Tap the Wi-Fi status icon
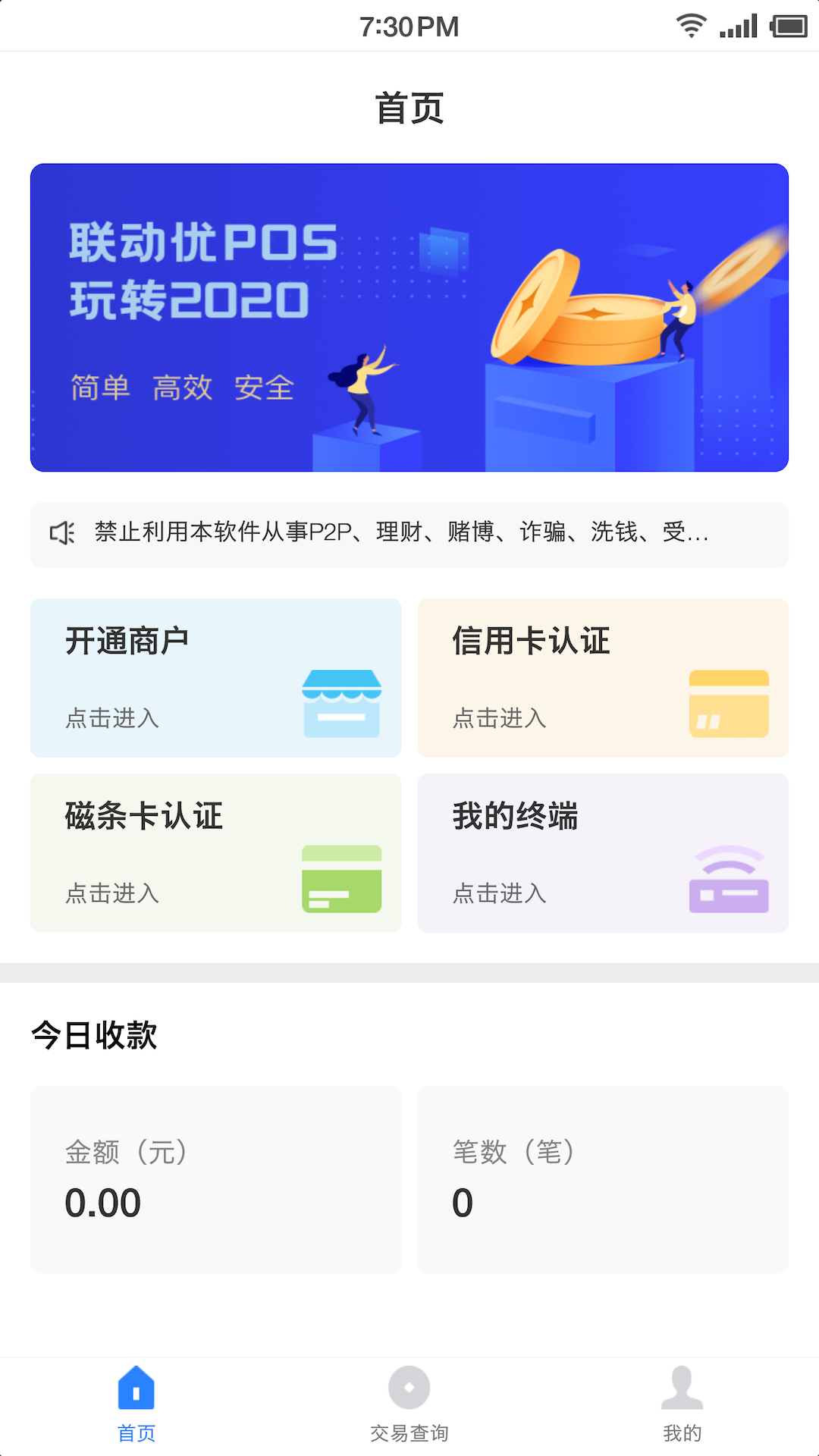 click(691, 25)
